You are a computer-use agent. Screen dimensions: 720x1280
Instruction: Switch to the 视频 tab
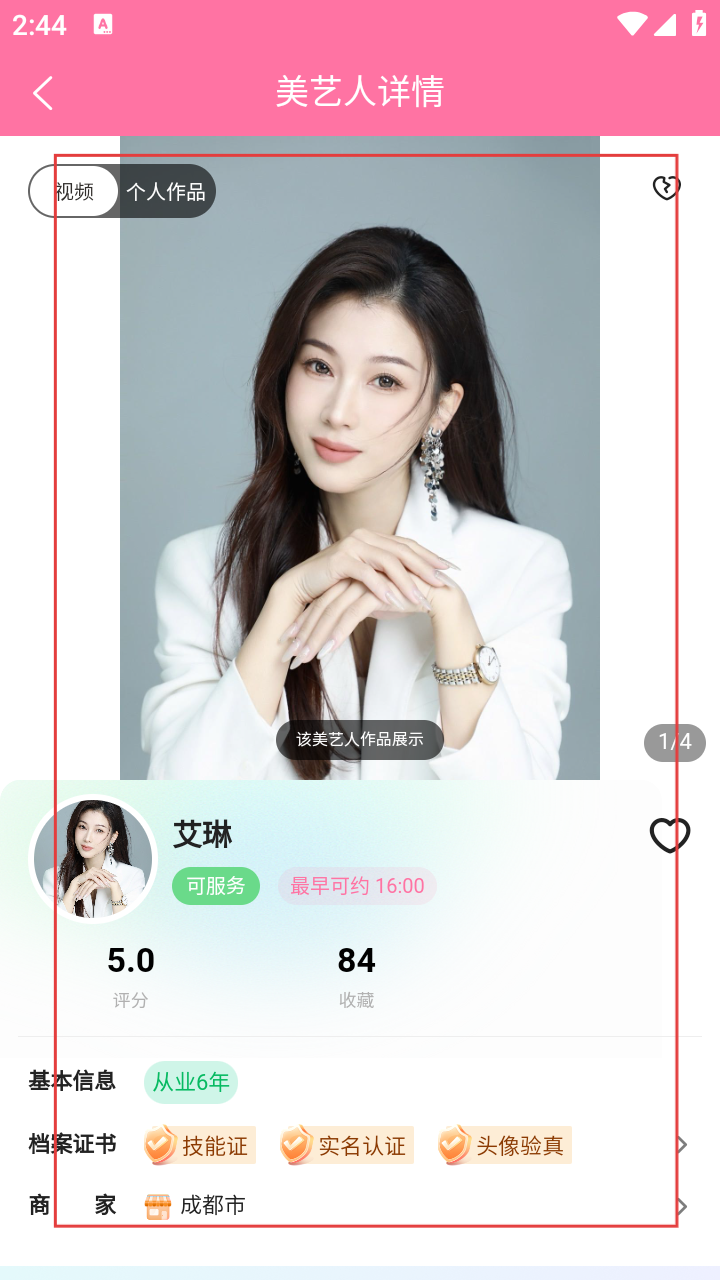(x=74, y=191)
